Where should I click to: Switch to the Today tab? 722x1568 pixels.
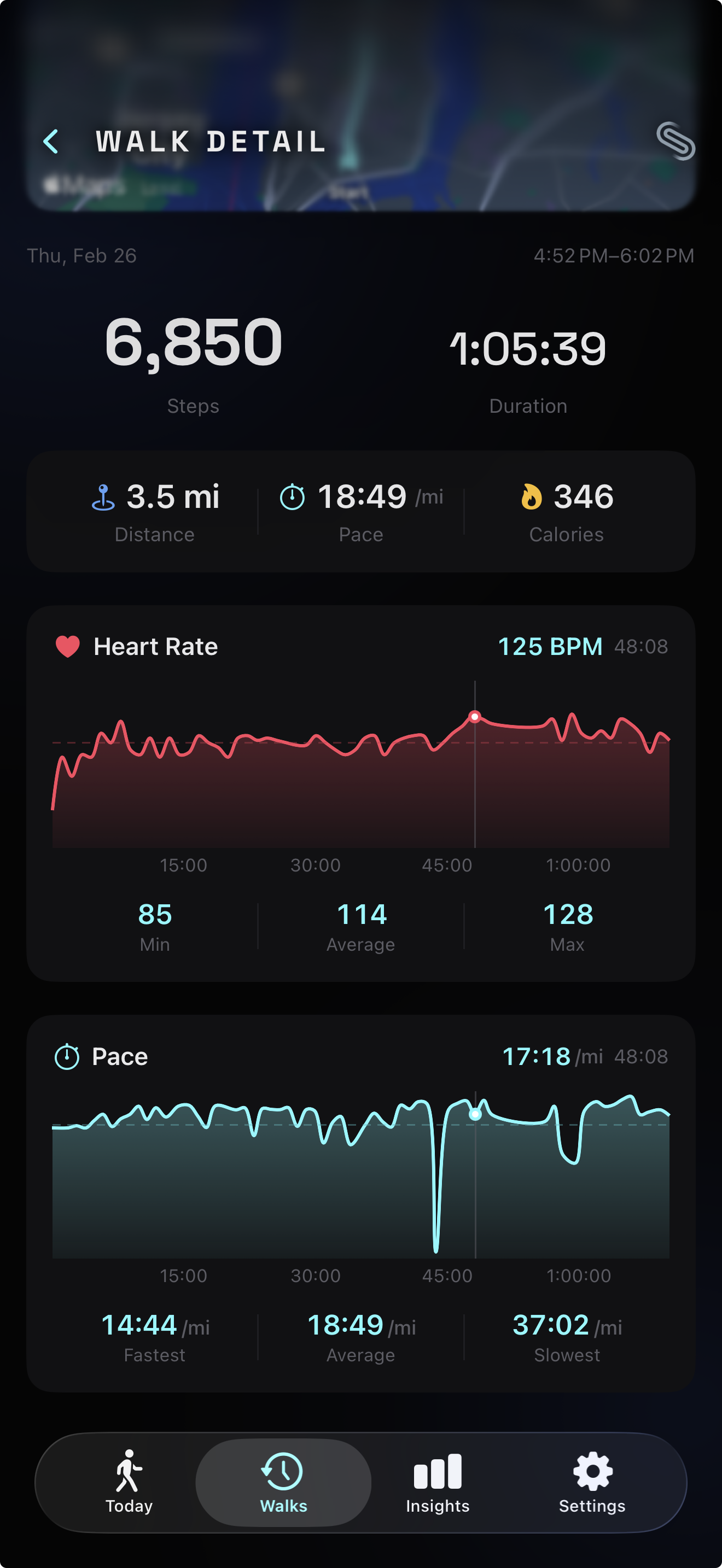(129, 1491)
